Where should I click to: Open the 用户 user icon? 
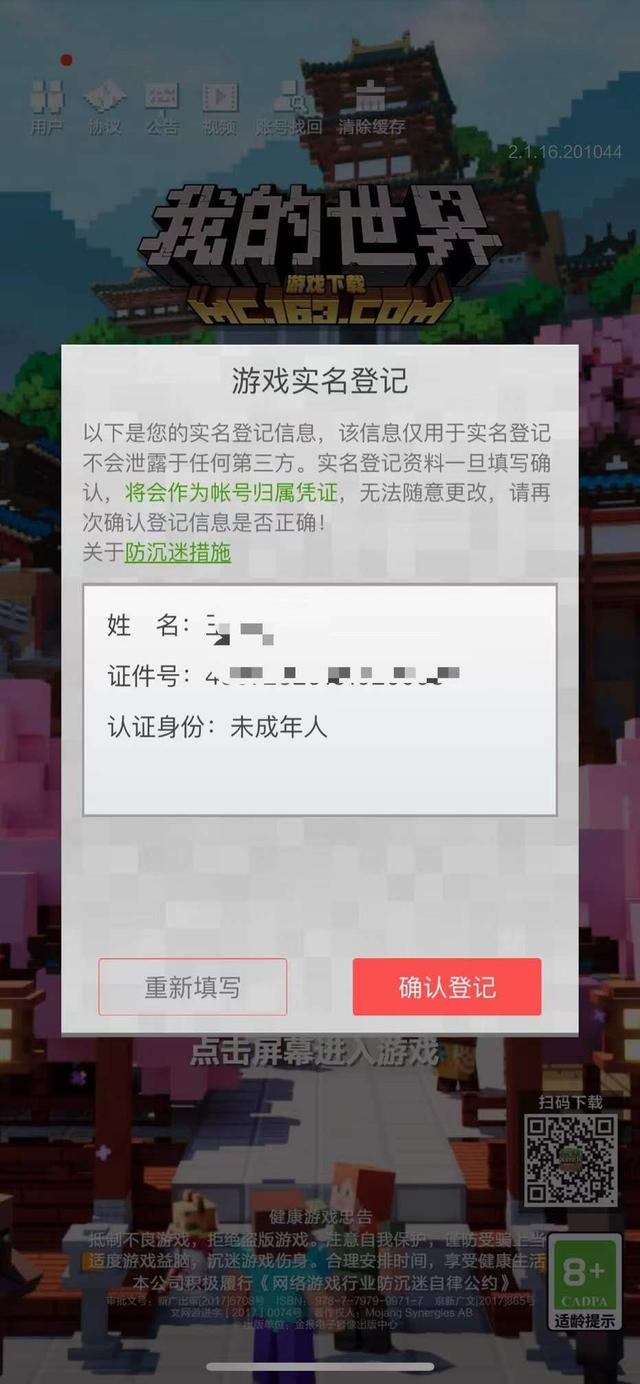[x=46, y=106]
